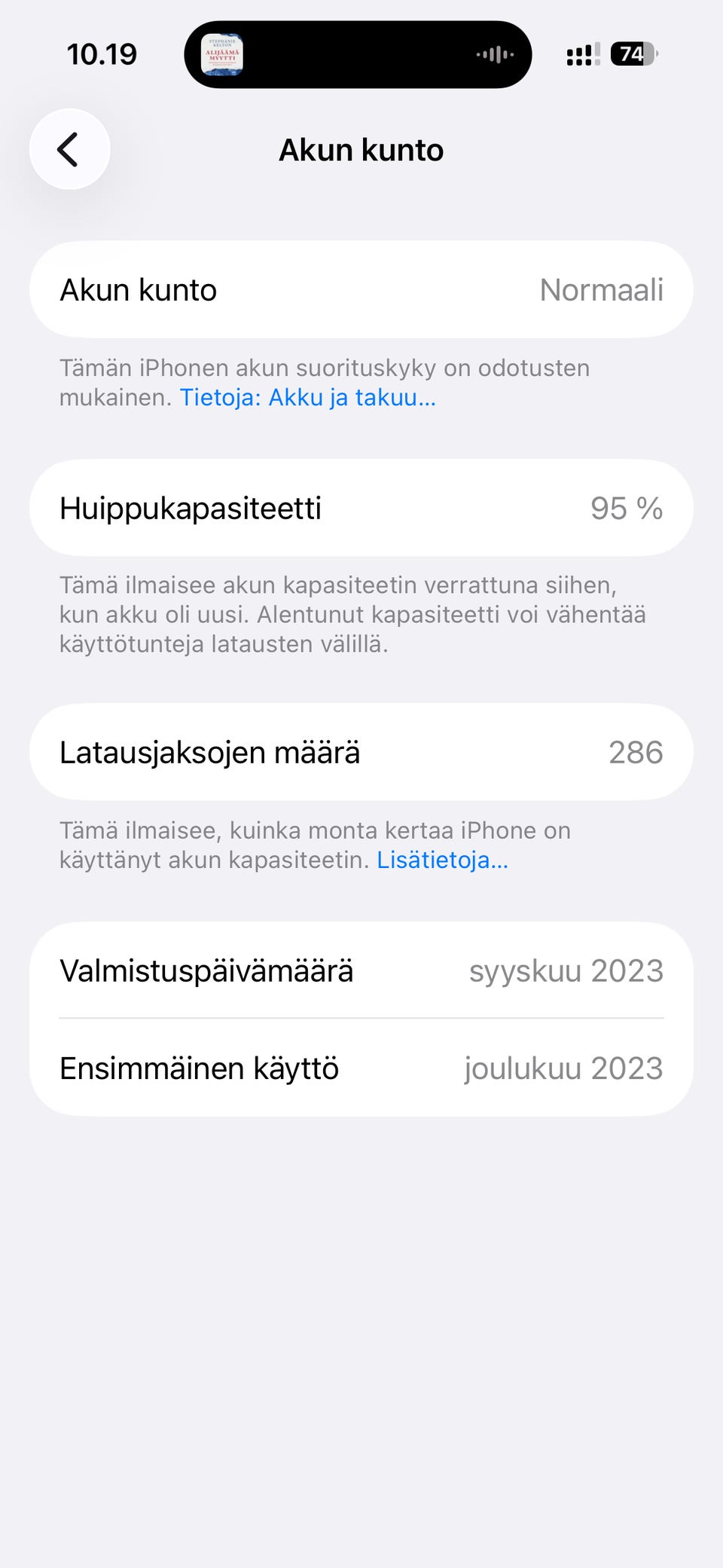Select the Huippukapasiteetti row
Screen dimensions: 723x1568
coord(361,507)
